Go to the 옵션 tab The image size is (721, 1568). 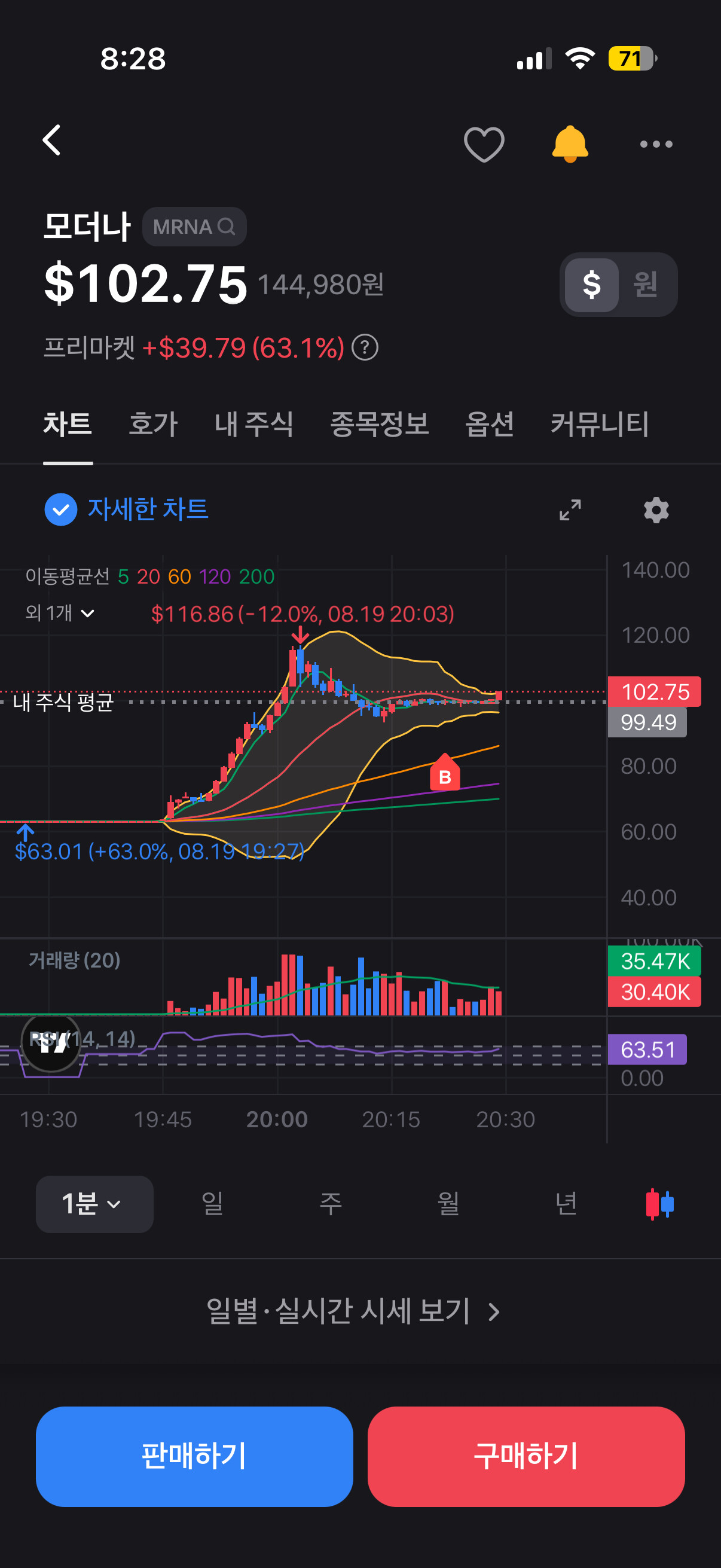(x=489, y=424)
